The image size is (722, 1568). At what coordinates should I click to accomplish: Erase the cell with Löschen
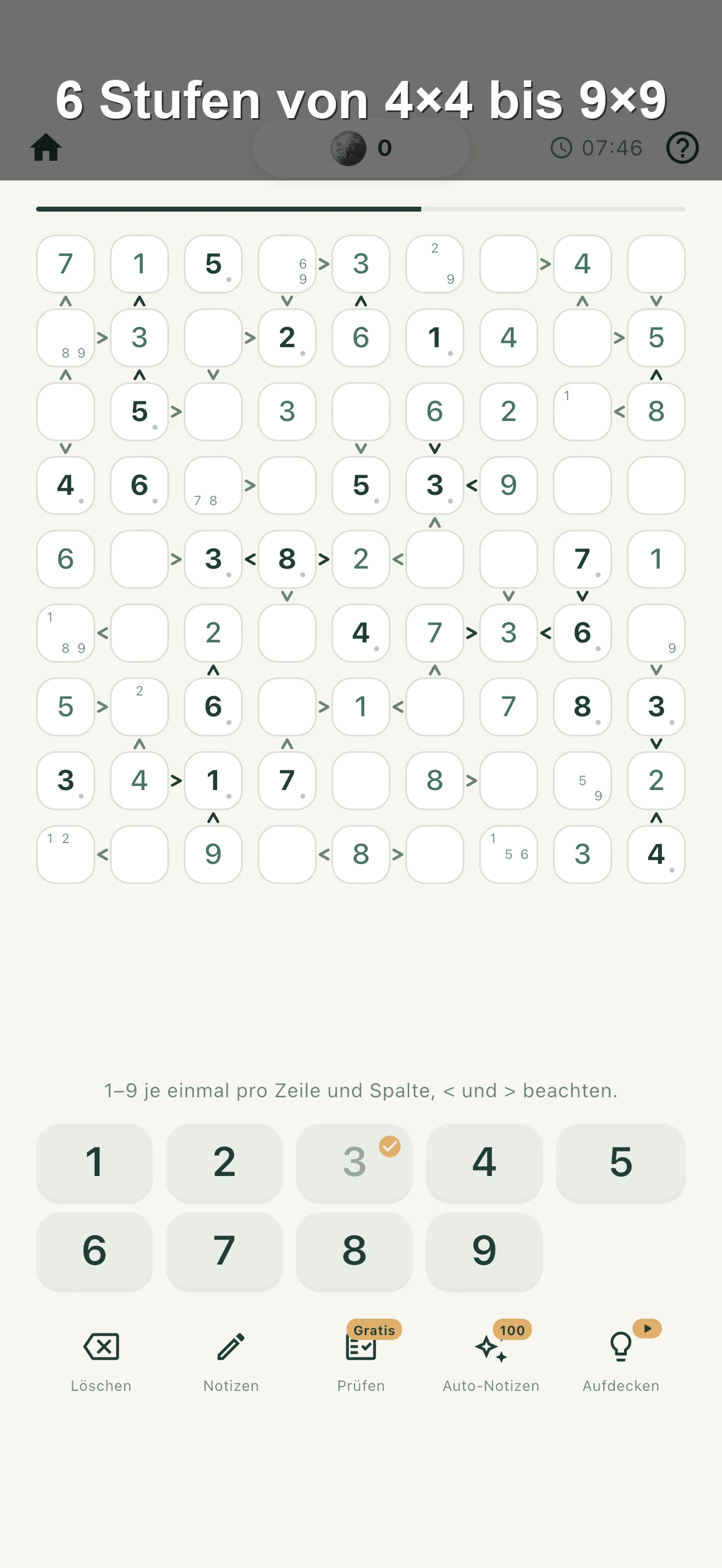coord(101,1361)
